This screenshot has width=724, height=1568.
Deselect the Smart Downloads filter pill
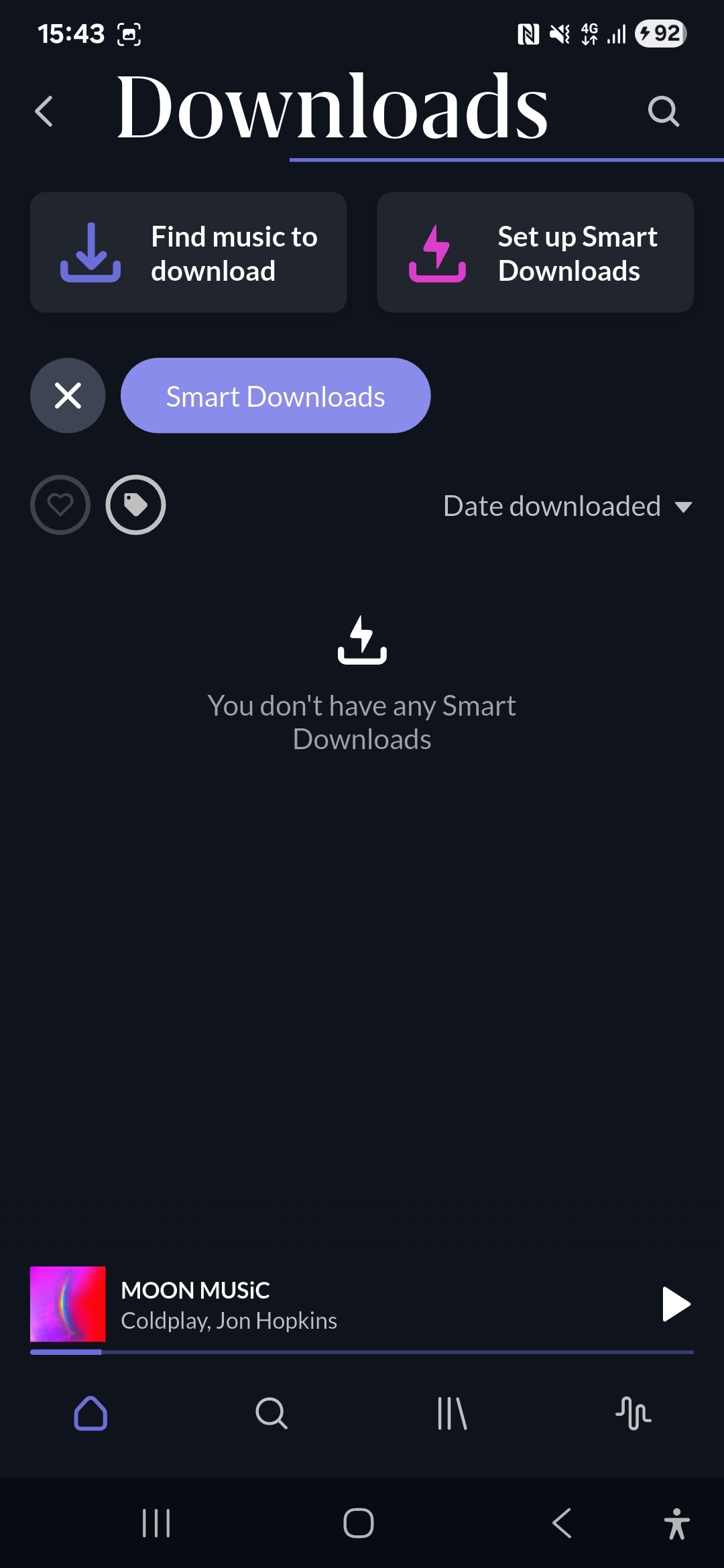(275, 395)
